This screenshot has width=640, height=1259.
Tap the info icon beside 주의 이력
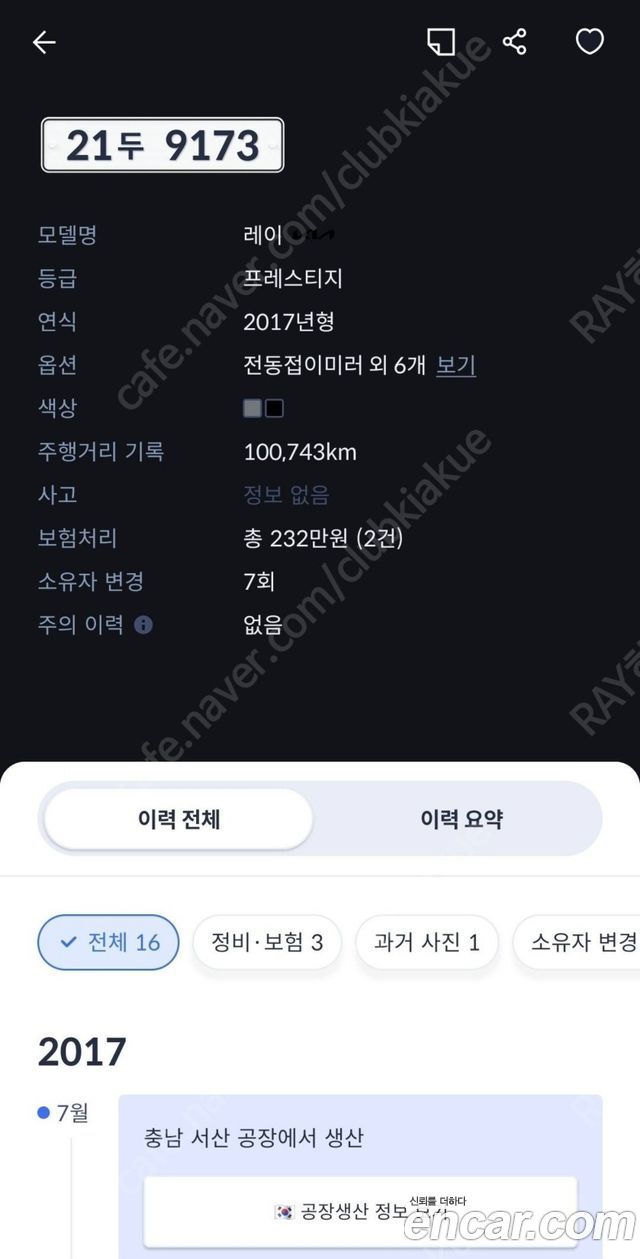[143, 625]
